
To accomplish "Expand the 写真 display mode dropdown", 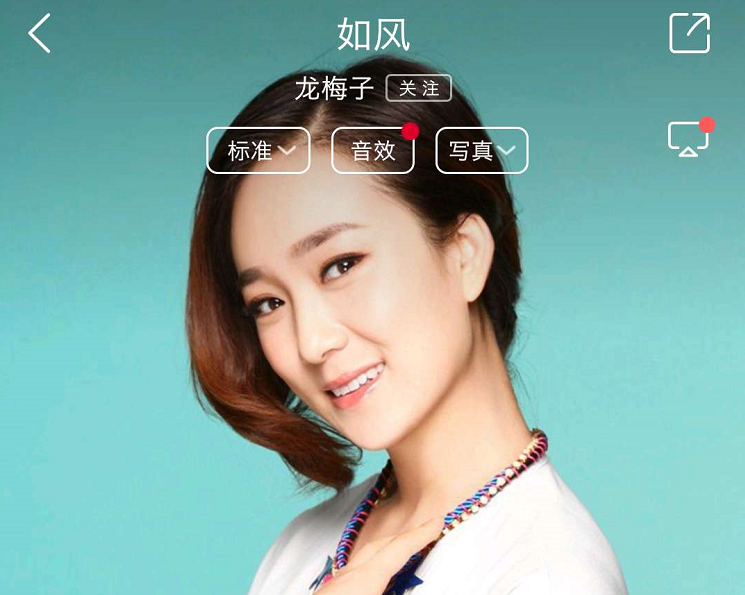I will coord(482,151).
